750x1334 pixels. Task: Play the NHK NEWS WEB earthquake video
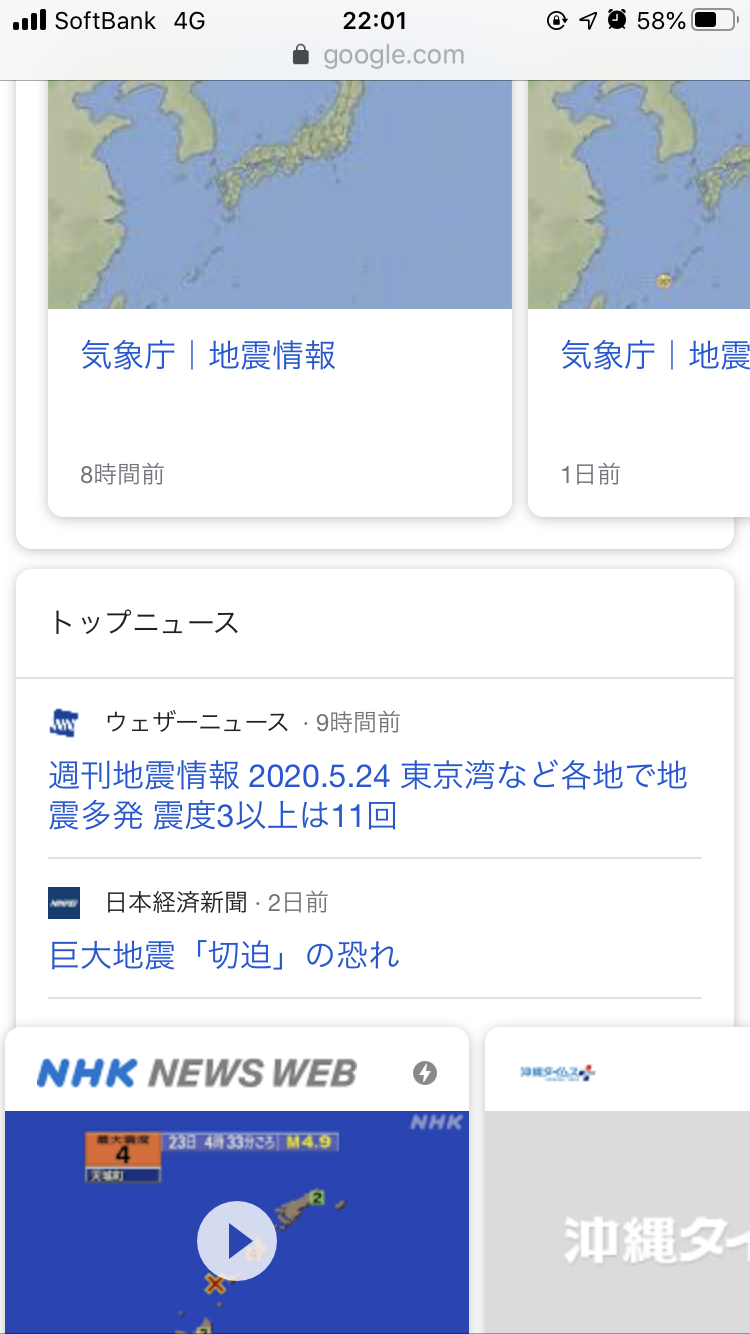[236, 1241]
